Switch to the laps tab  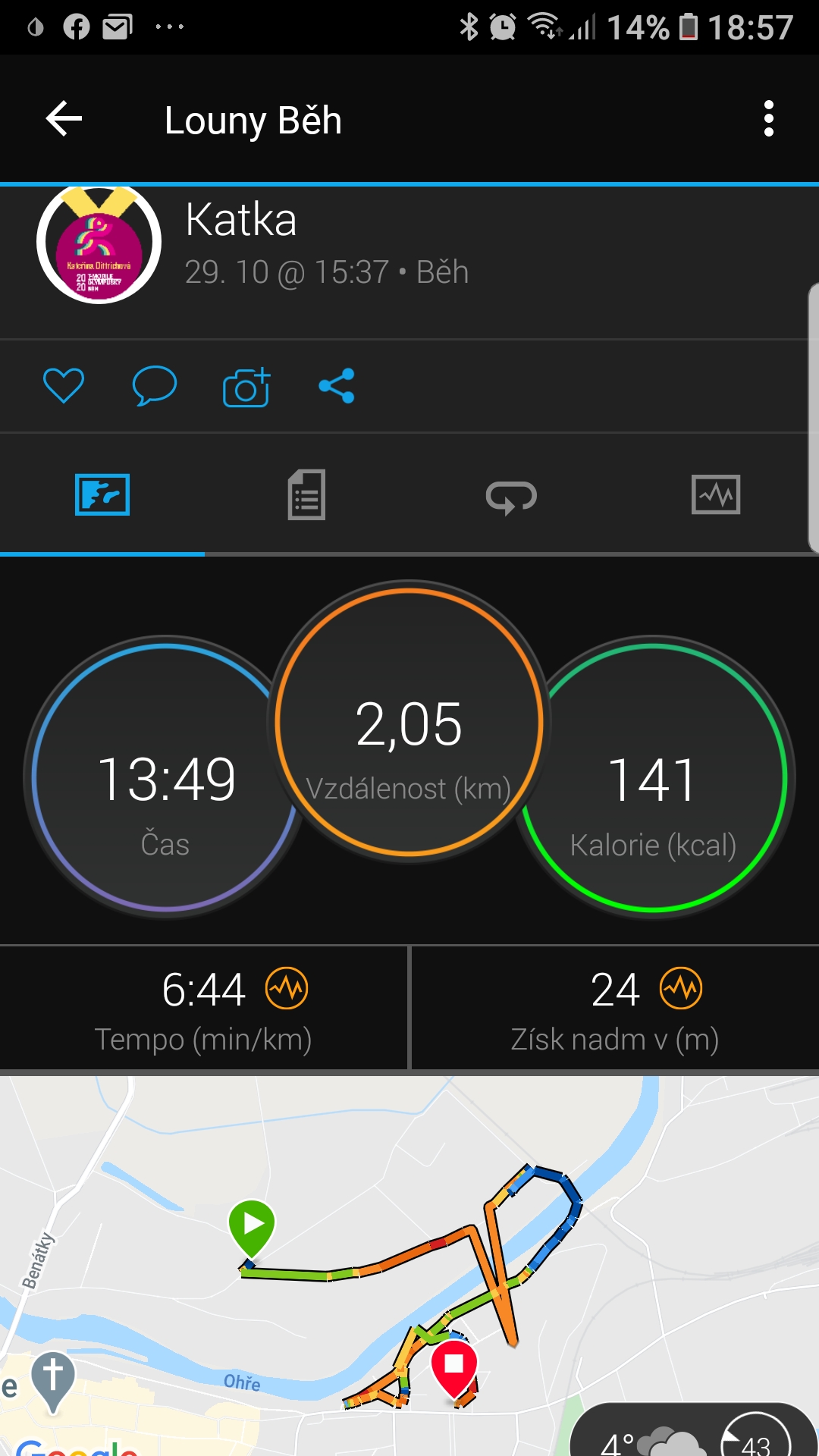(511, 497)
